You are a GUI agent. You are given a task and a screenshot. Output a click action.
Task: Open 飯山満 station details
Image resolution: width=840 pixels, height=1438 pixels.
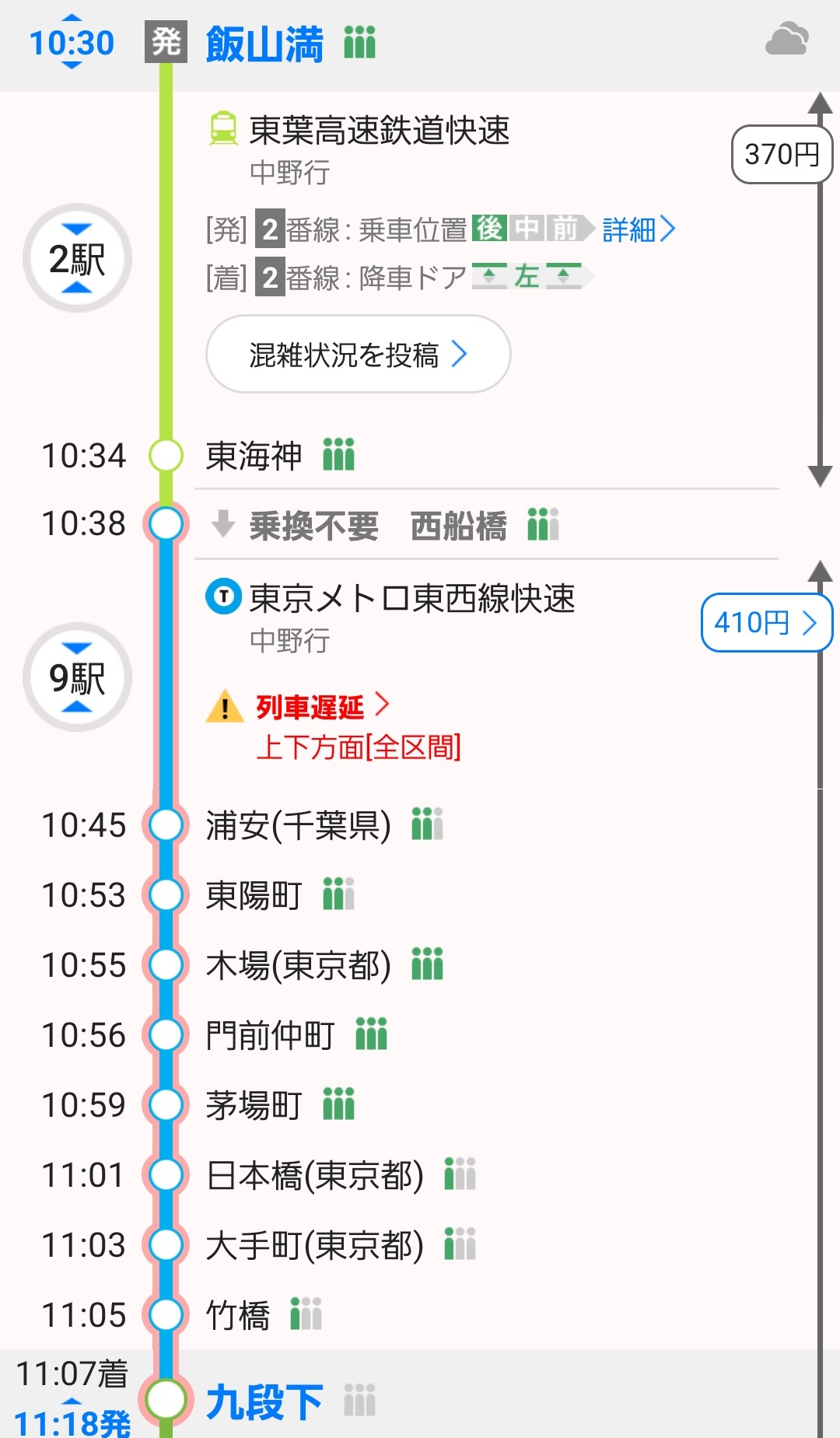(x=264, y=44)
